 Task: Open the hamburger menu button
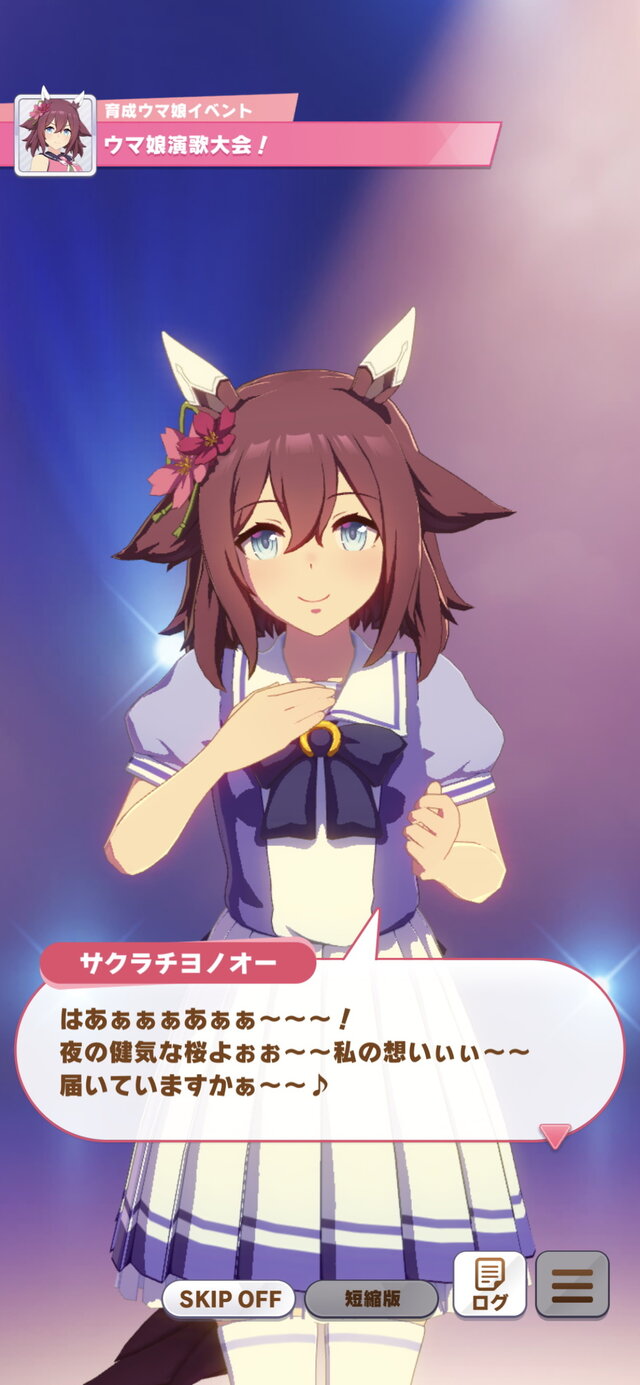[572, 1284]
